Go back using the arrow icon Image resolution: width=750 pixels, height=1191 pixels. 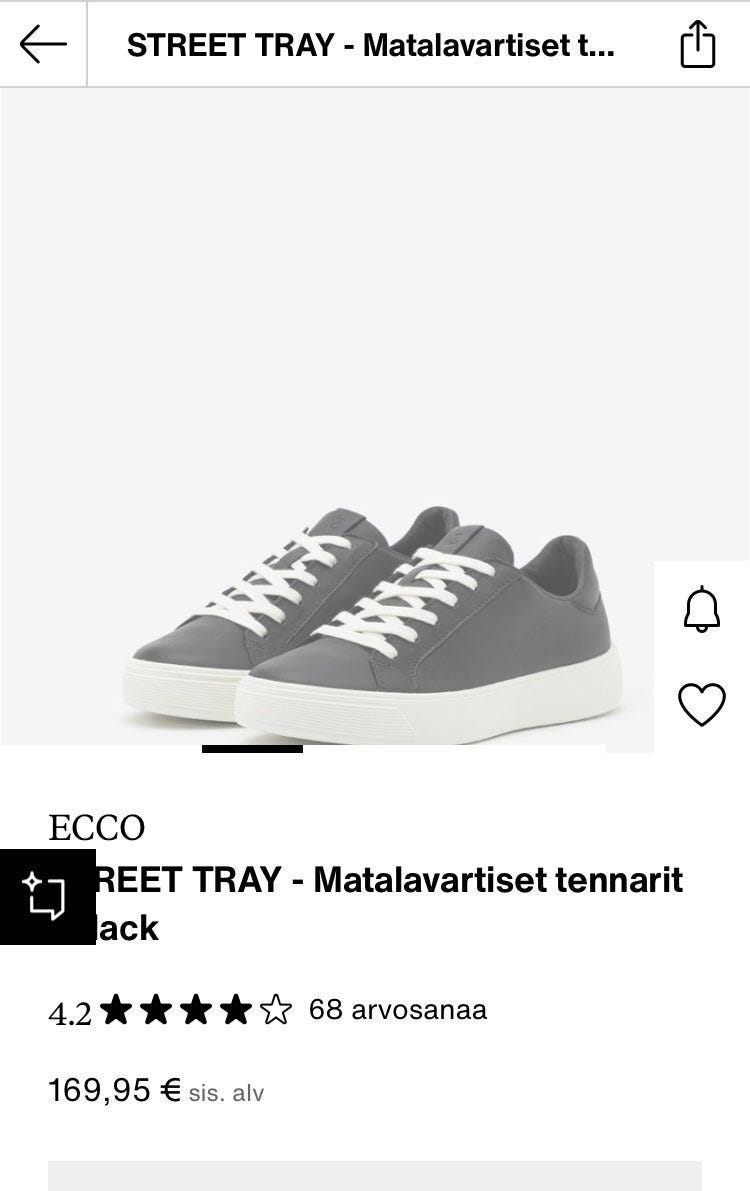pos(43,44)
